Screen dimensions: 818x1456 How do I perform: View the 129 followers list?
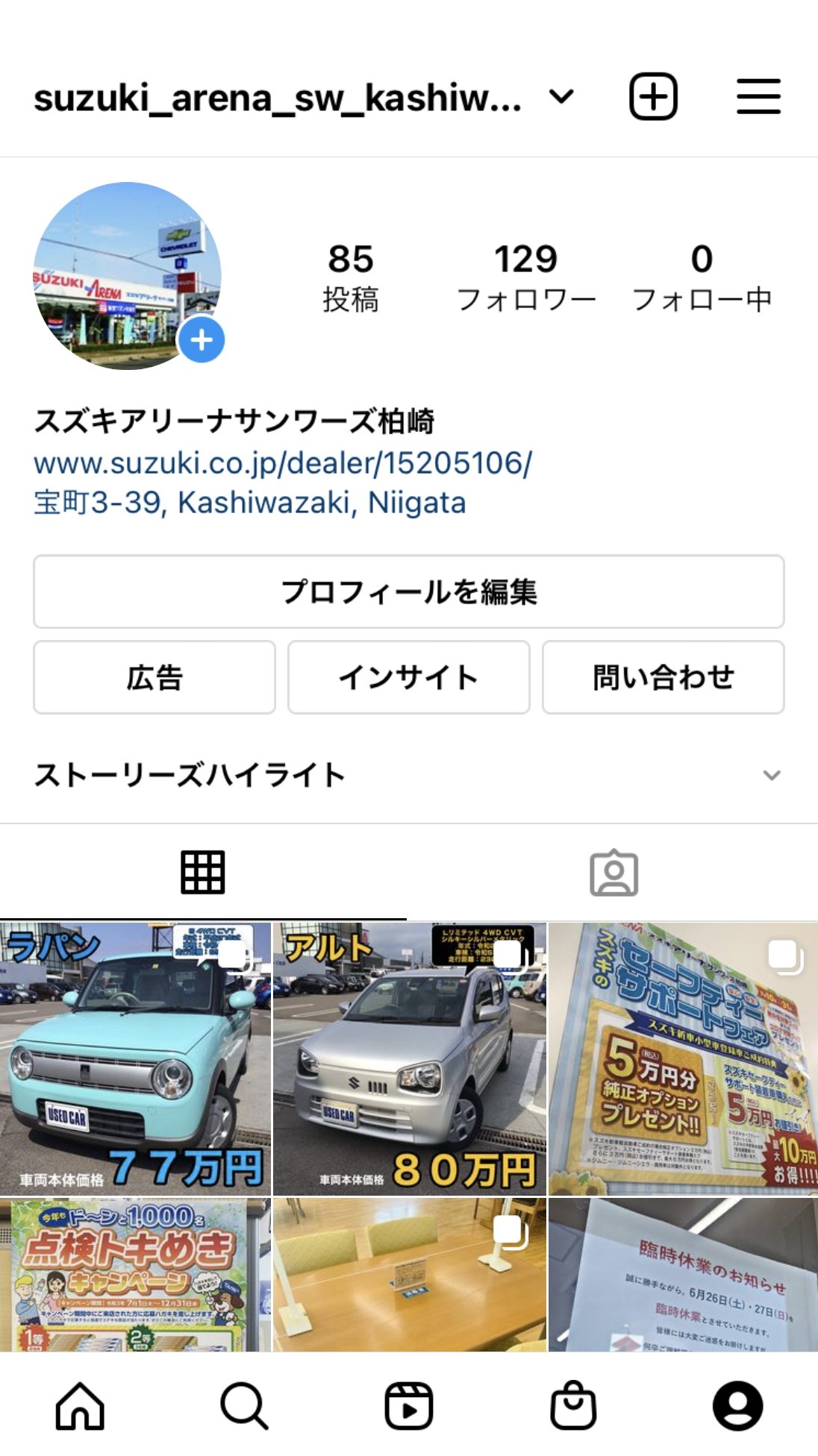point(525,277)
